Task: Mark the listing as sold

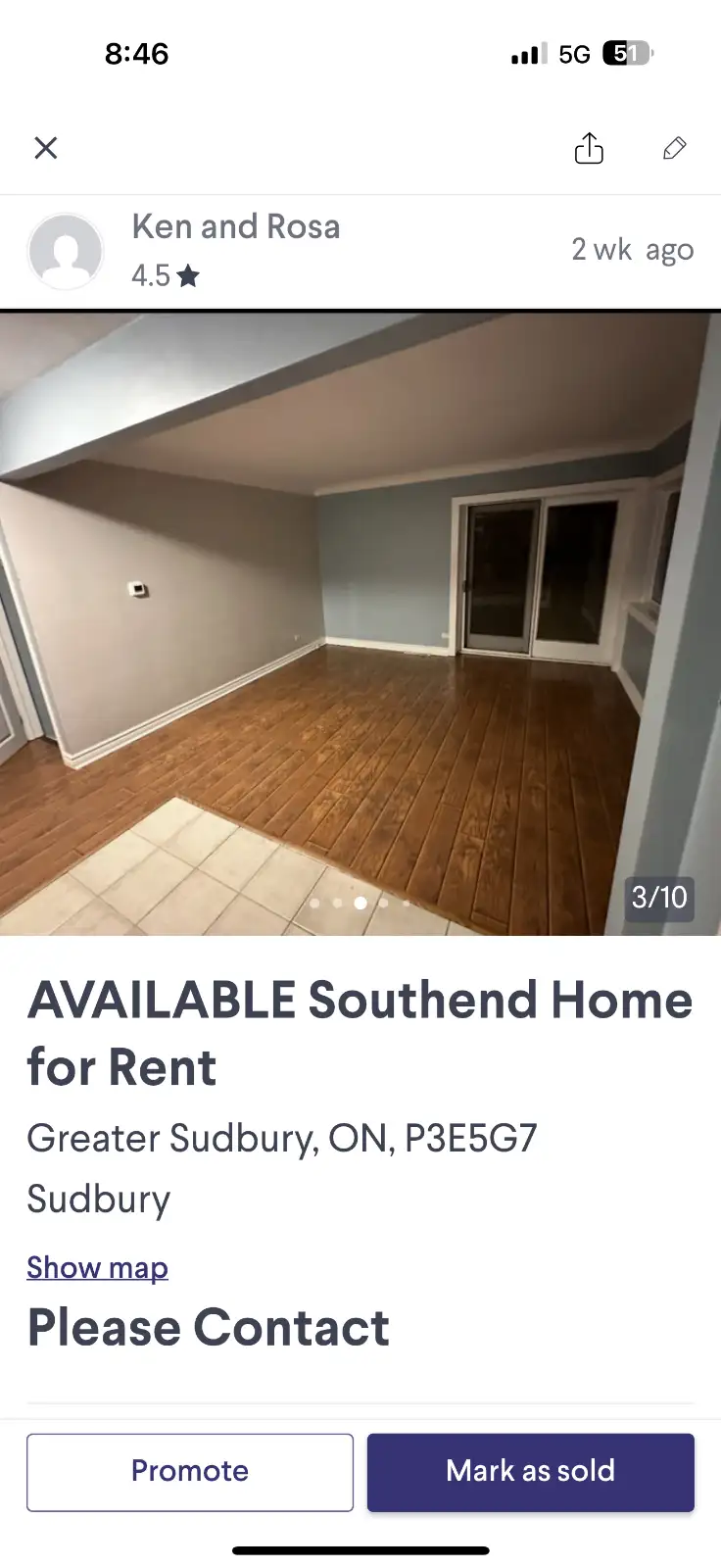Action: click(x=531, y=1472)
